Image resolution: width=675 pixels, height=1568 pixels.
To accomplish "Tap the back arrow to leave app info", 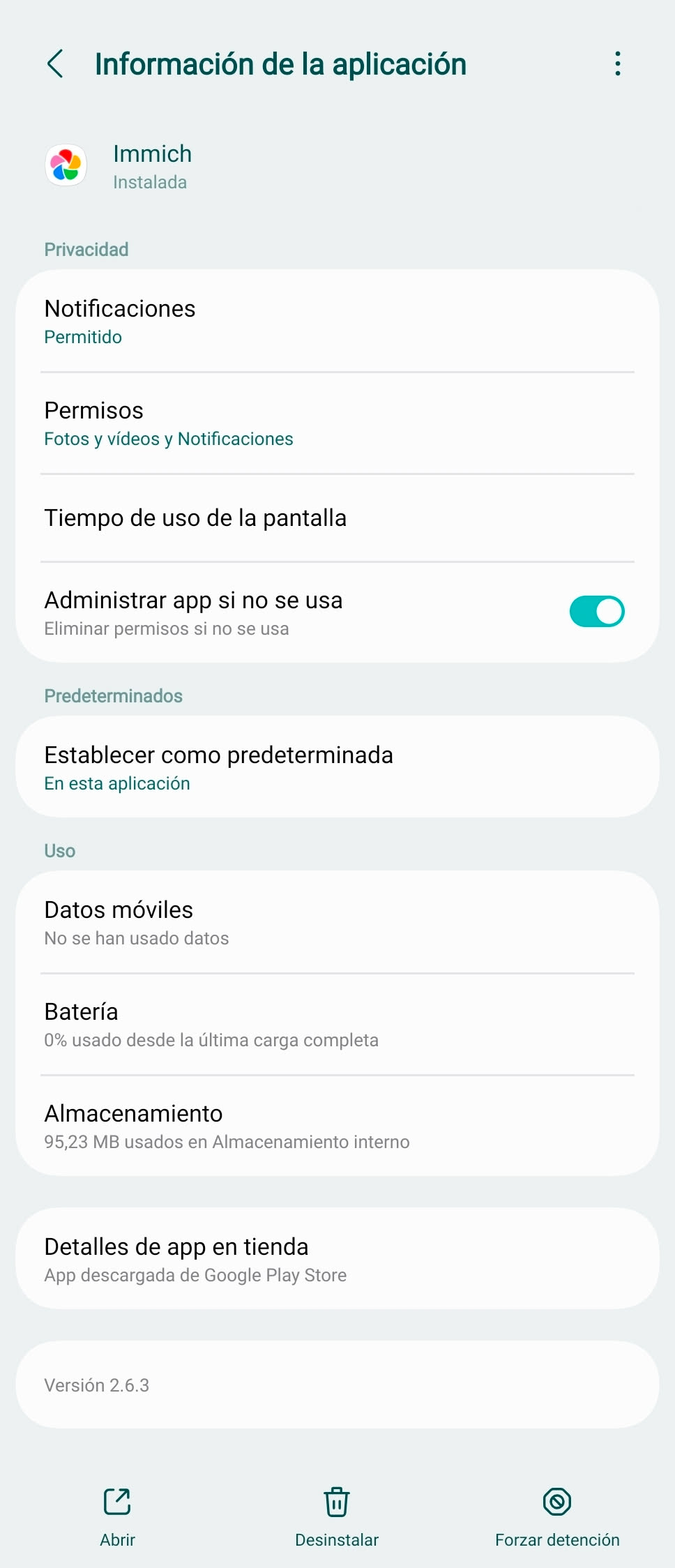I will [56, 63].
